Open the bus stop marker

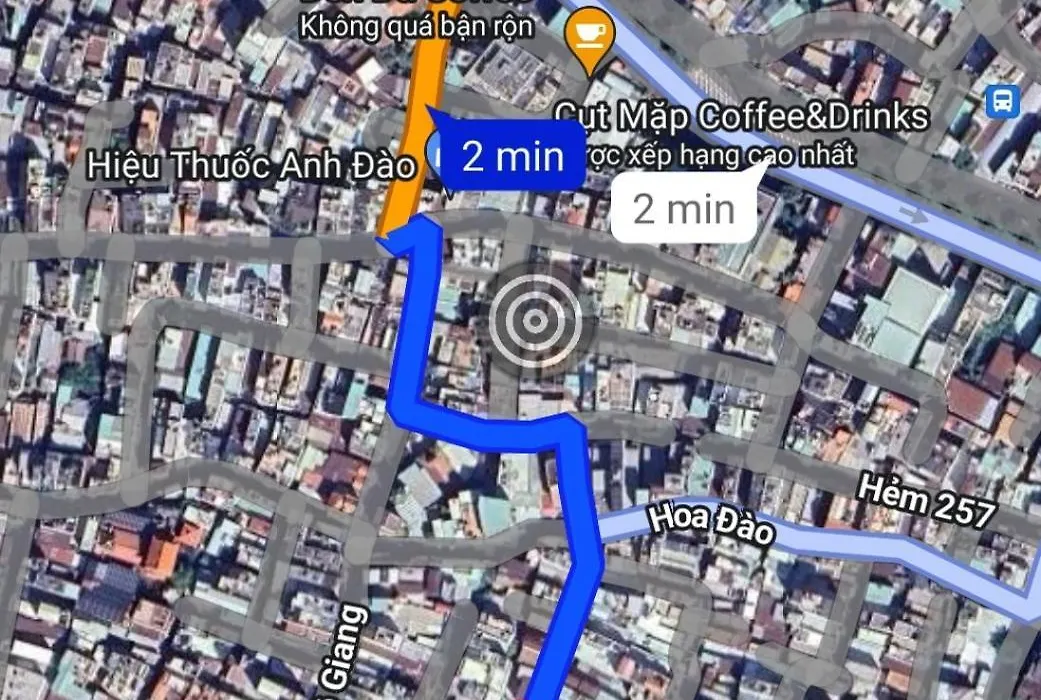1001,101
